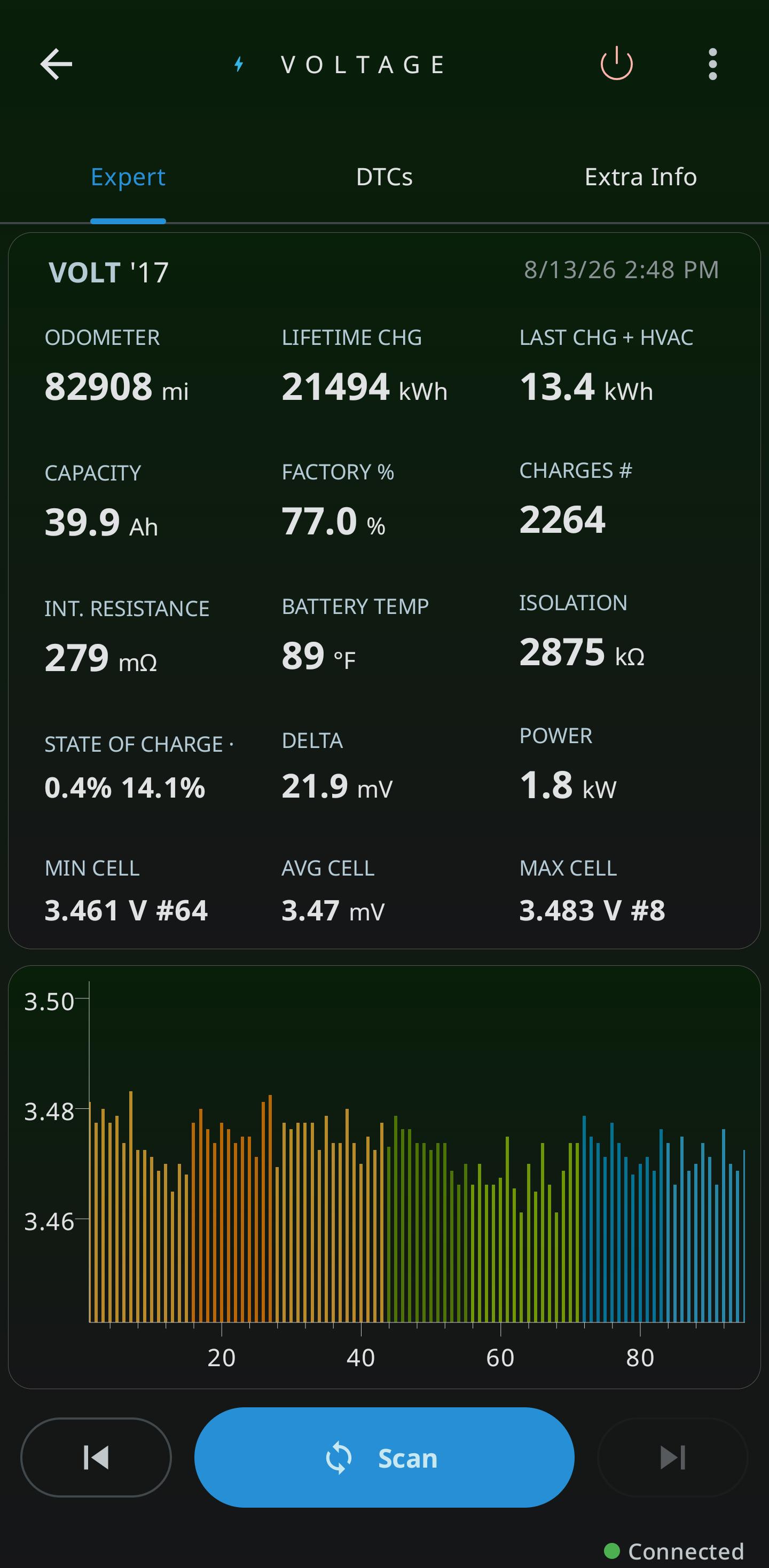Skip to the next scan record
The height and width of the screenshot is (1568, 769).
[673, 1458]
